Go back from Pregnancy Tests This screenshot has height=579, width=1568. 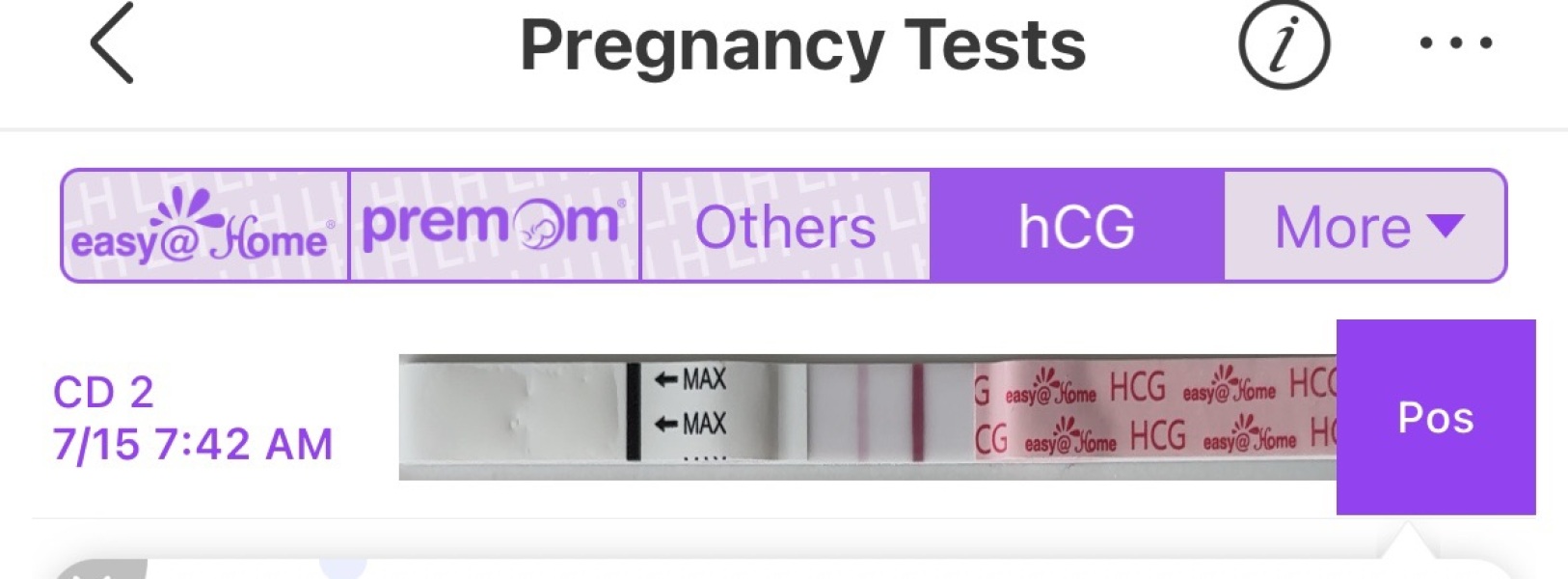pyautogui.click(x=112, y=43)
